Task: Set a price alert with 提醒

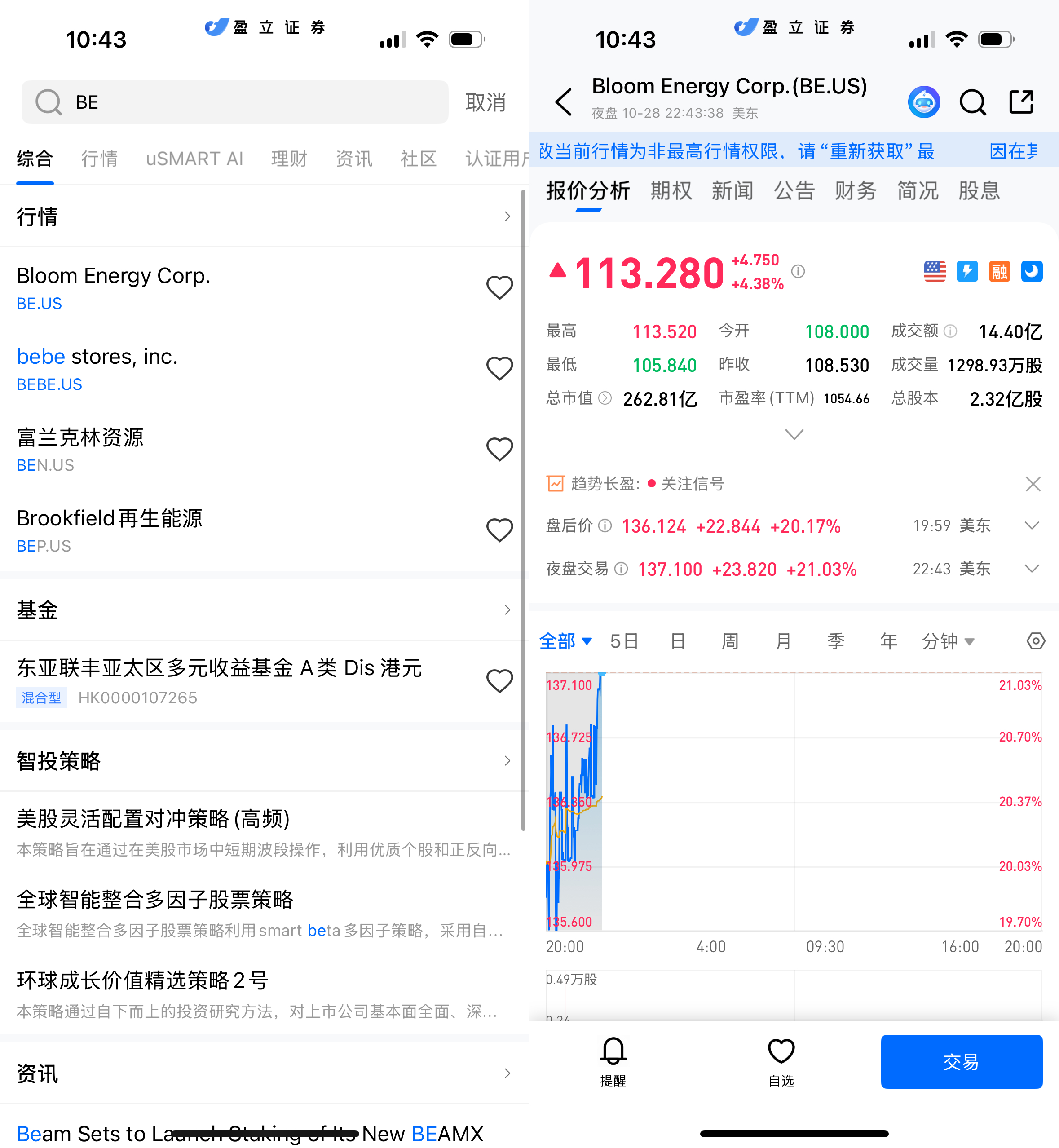Action: pyautogui.click(x=613, y=1061)
